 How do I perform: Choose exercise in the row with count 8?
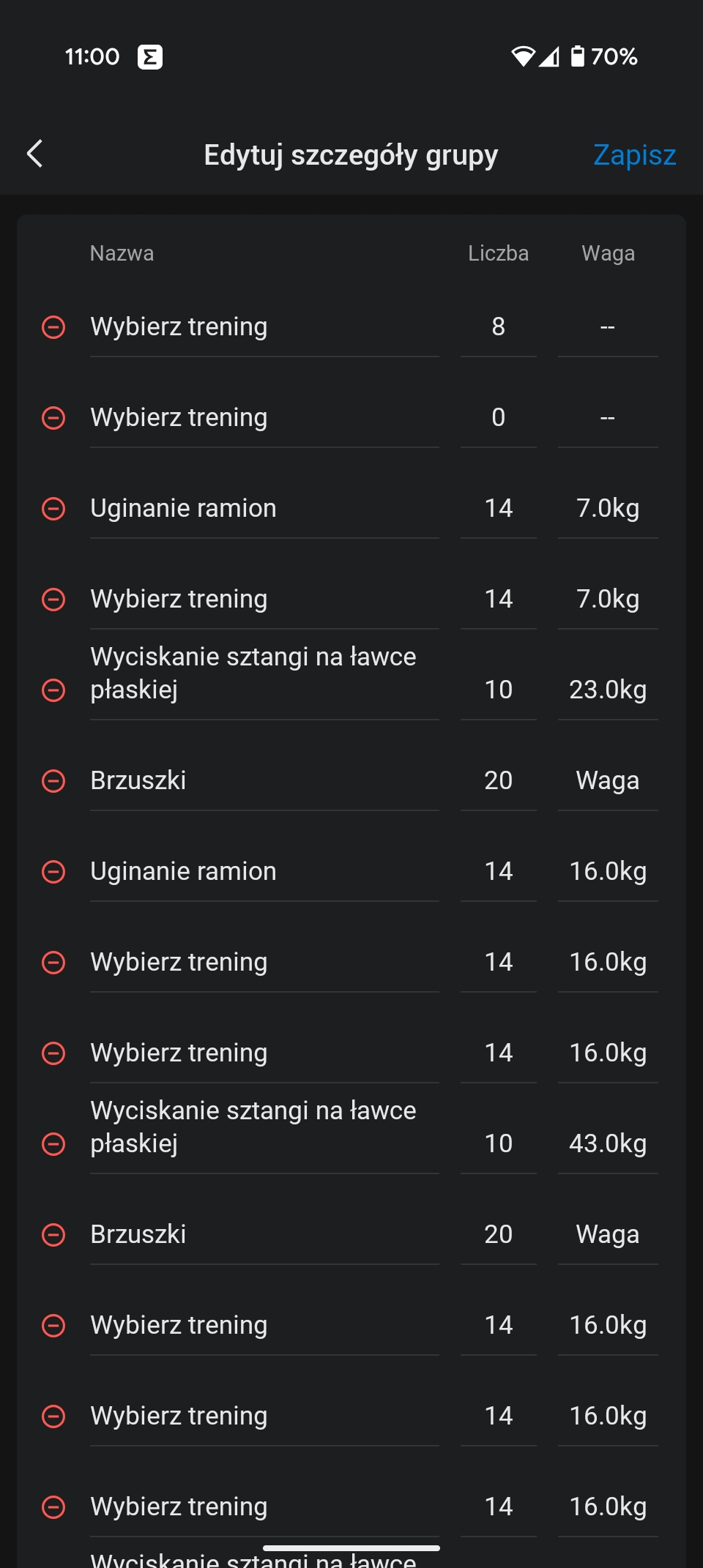[x=264, y=326]
